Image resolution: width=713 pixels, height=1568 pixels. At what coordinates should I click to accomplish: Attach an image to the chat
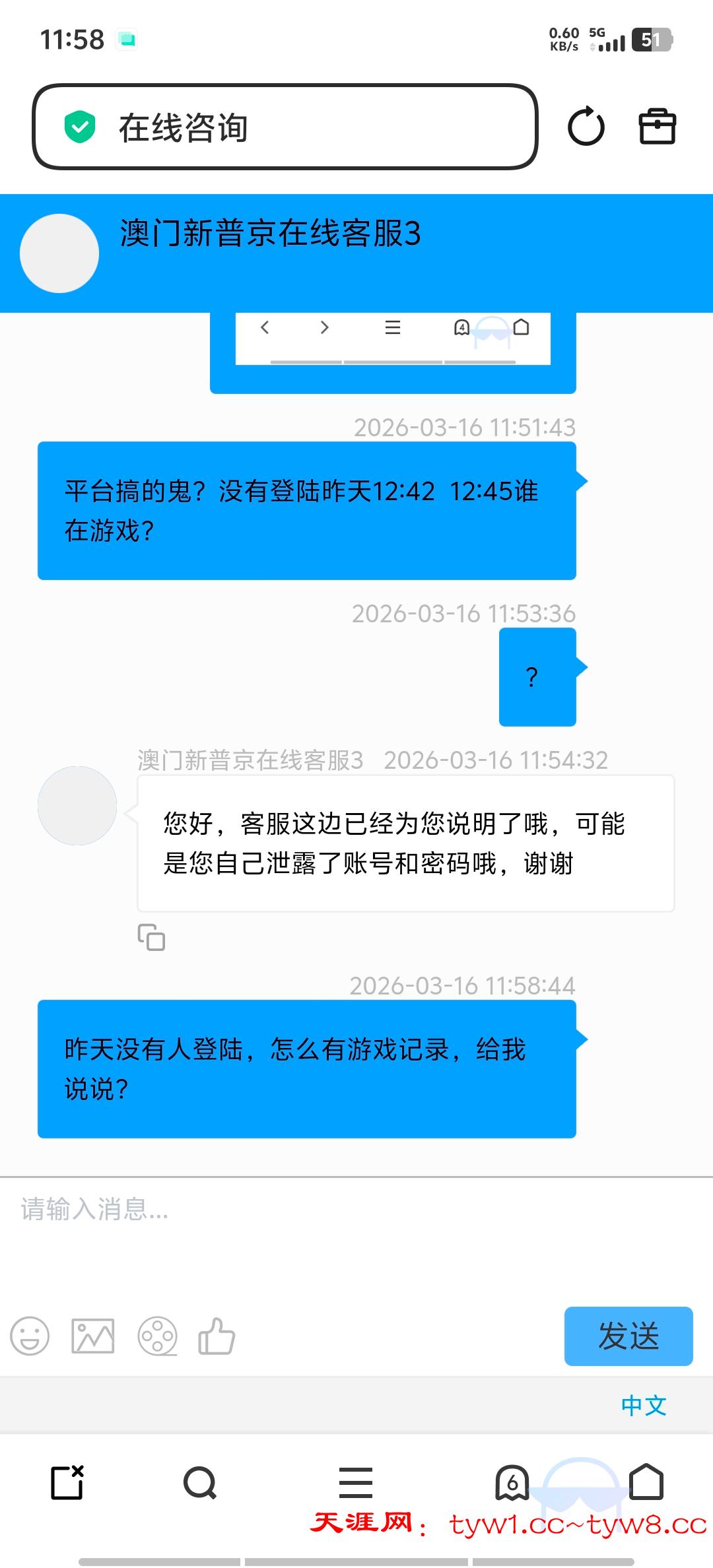point(92,1336)
